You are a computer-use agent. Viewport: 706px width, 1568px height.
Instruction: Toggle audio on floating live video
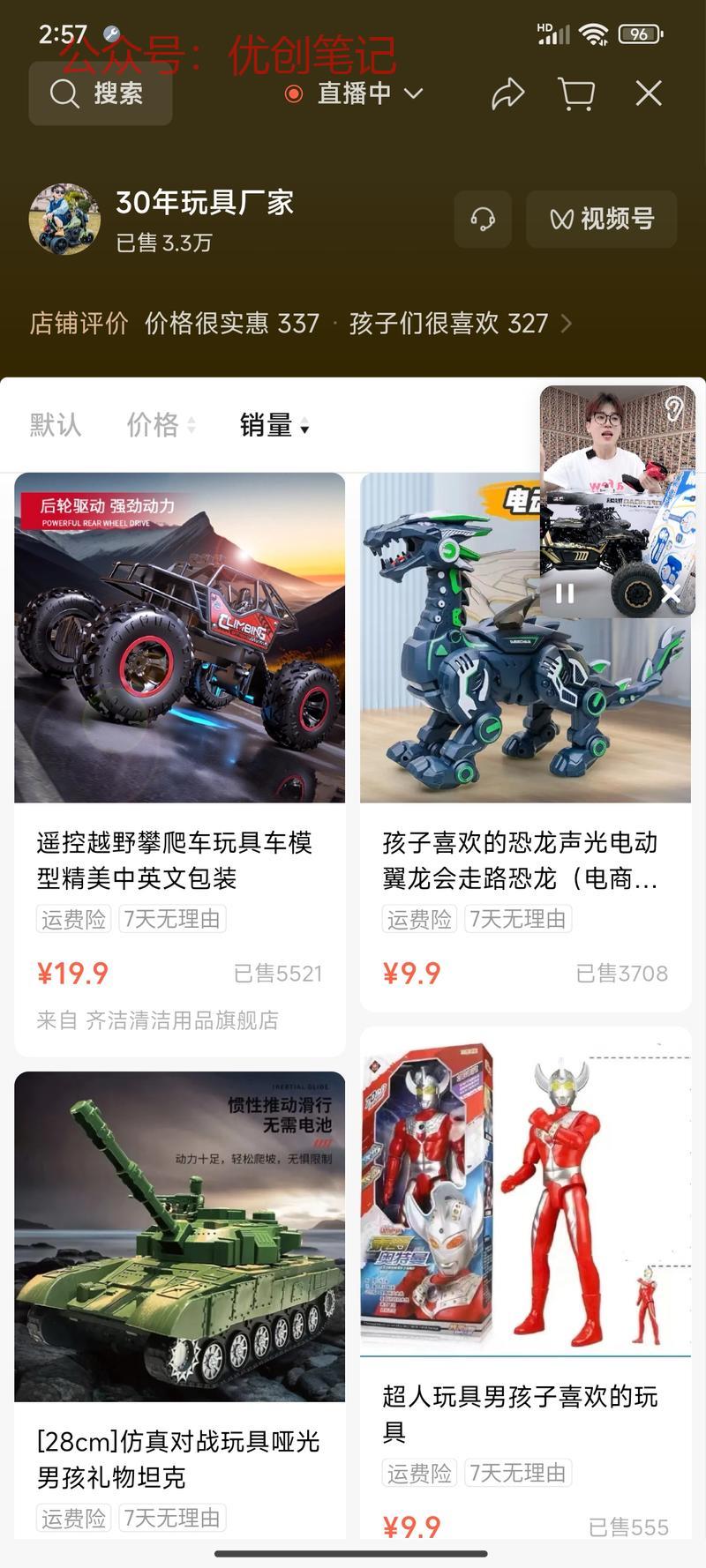point(673,408)
